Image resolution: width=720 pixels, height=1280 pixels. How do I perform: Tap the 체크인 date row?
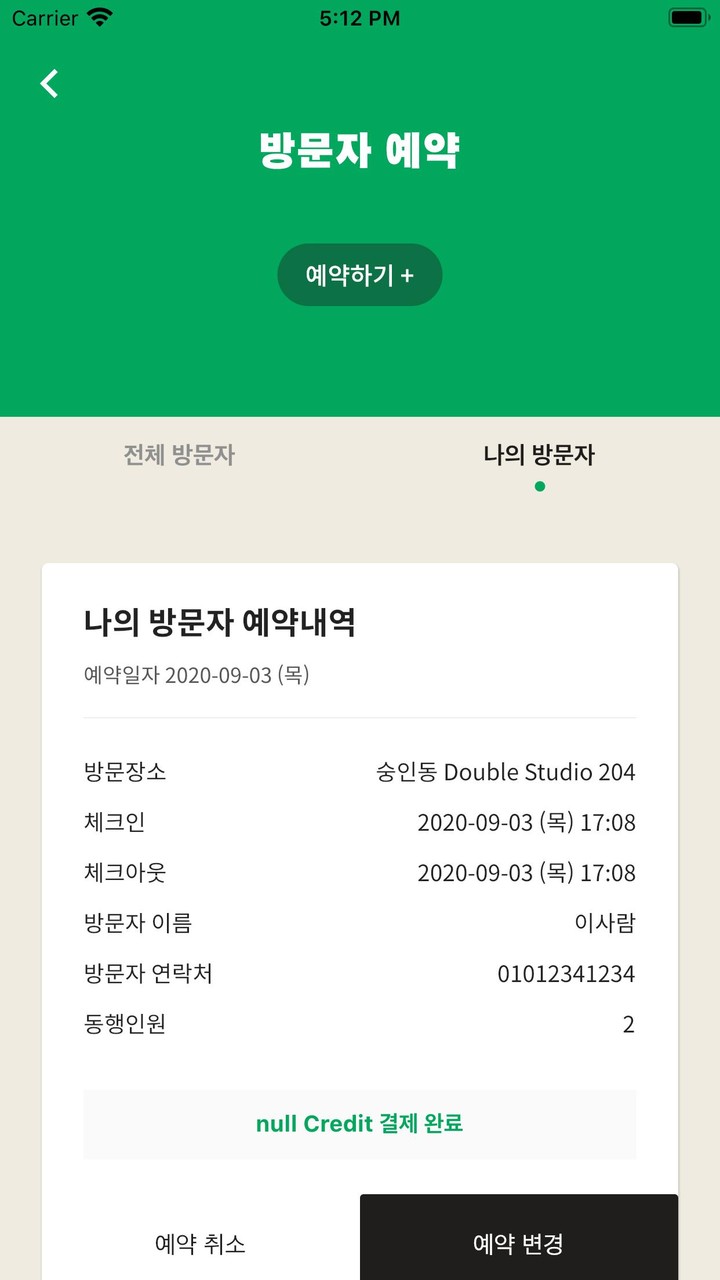360,822
